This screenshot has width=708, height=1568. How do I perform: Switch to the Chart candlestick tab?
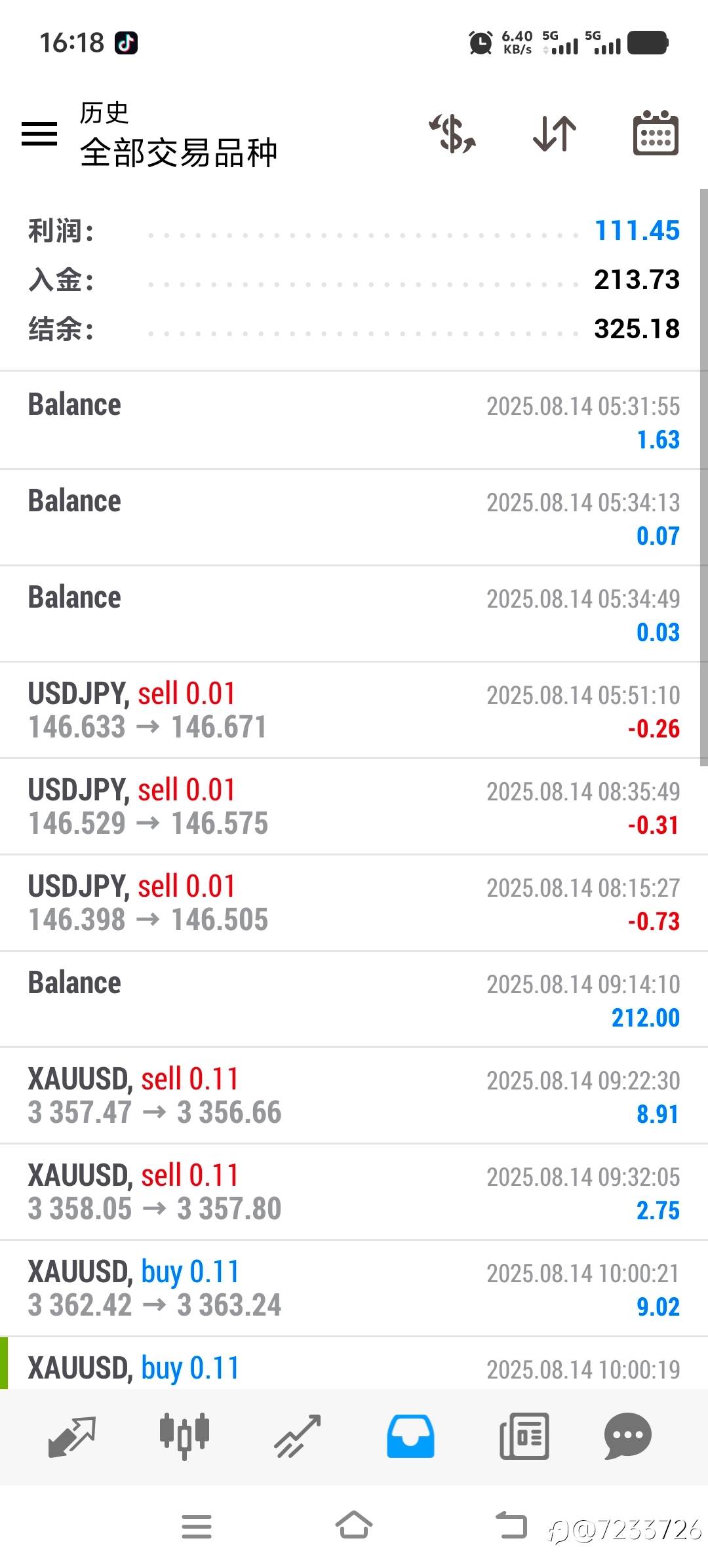coord(184,1436)
